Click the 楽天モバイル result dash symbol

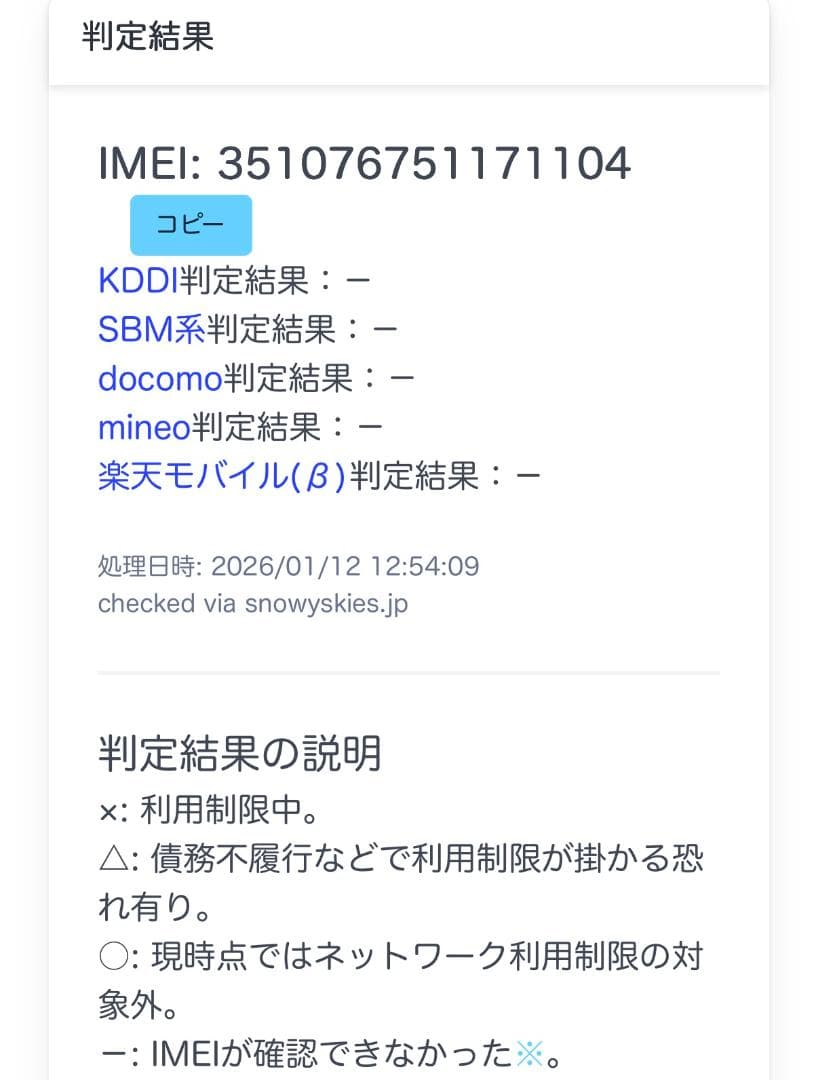528,475
